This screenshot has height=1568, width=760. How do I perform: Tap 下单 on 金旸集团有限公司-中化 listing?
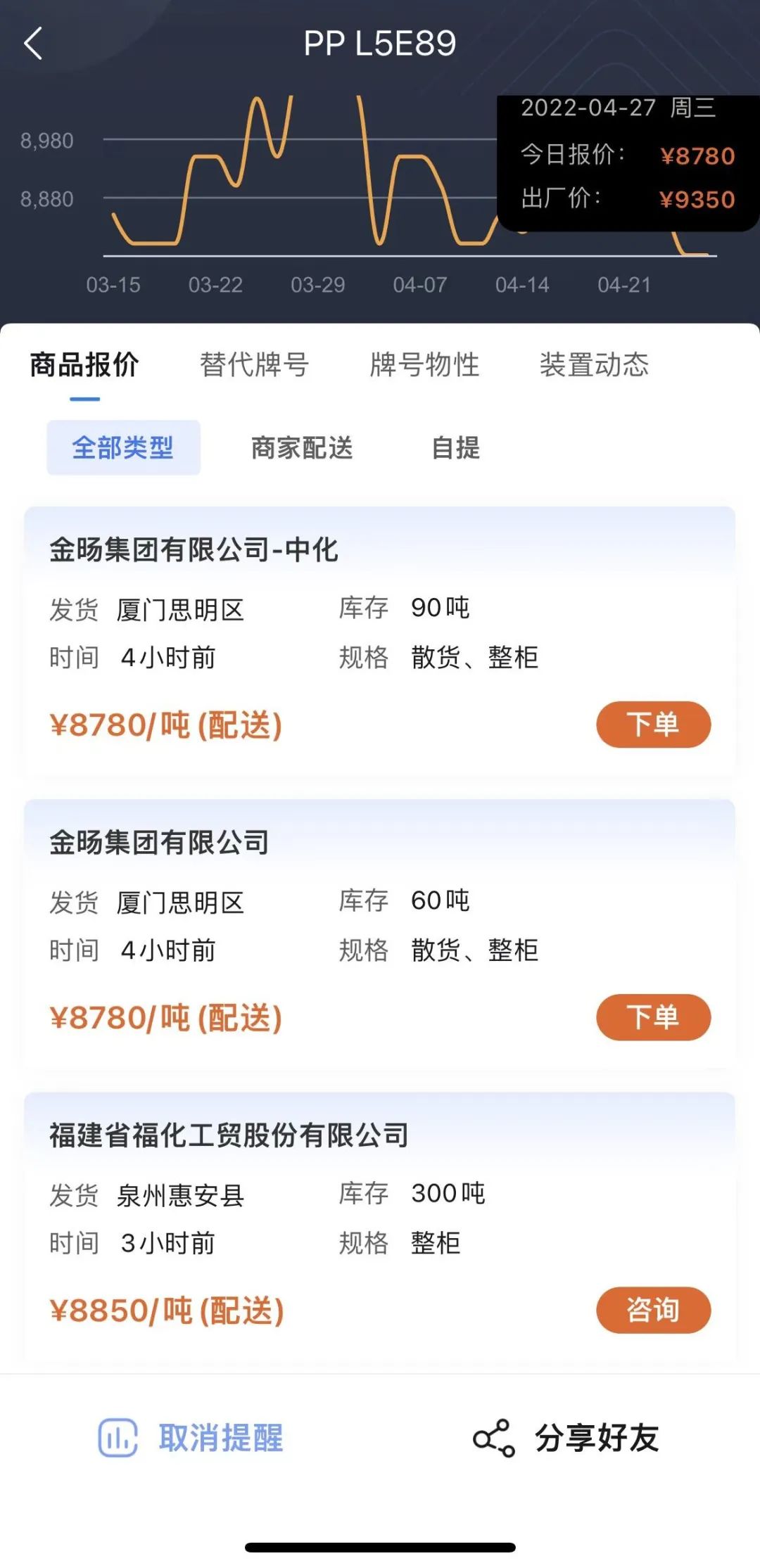654,724
